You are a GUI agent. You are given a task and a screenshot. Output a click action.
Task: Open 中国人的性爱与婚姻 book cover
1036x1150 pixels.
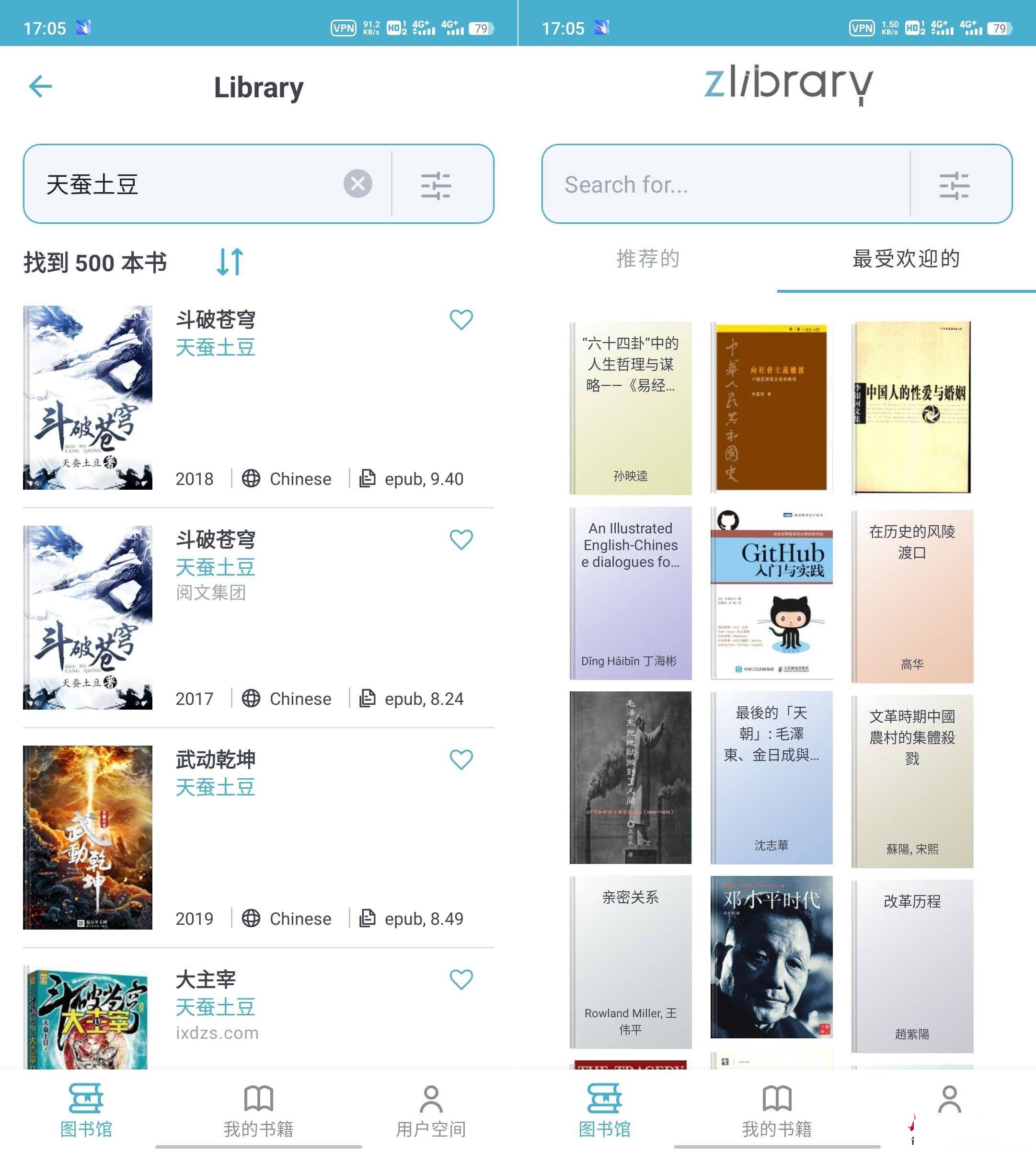912,408
